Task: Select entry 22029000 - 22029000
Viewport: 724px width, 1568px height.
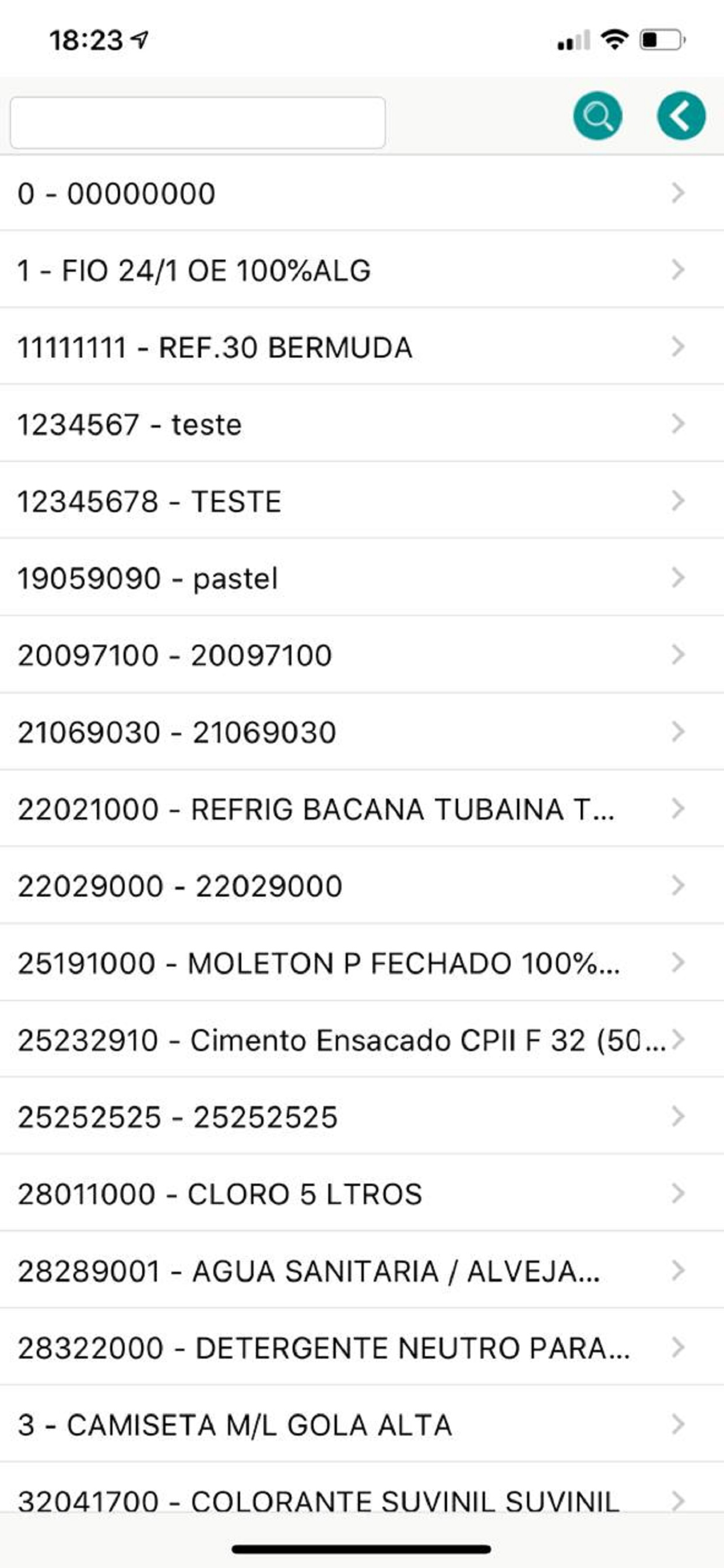Action: point(362,885)
